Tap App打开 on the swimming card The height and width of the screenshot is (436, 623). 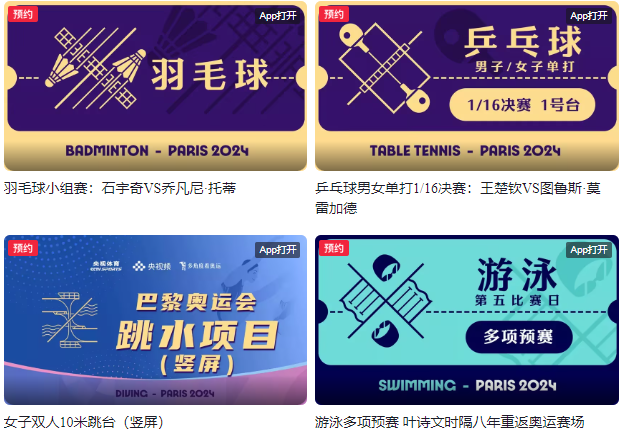pos(589,249)
